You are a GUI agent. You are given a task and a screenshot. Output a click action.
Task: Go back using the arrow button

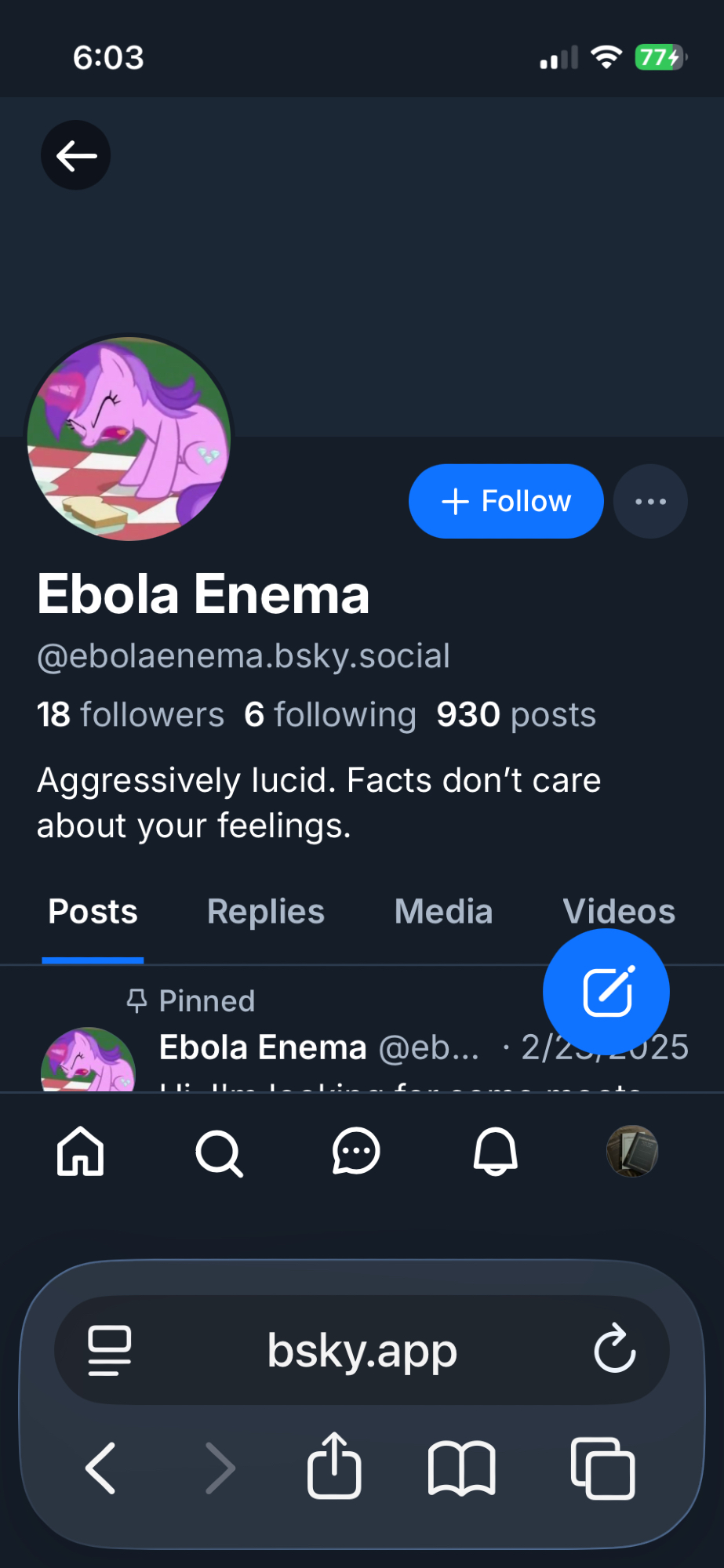(x=75, y=155)
